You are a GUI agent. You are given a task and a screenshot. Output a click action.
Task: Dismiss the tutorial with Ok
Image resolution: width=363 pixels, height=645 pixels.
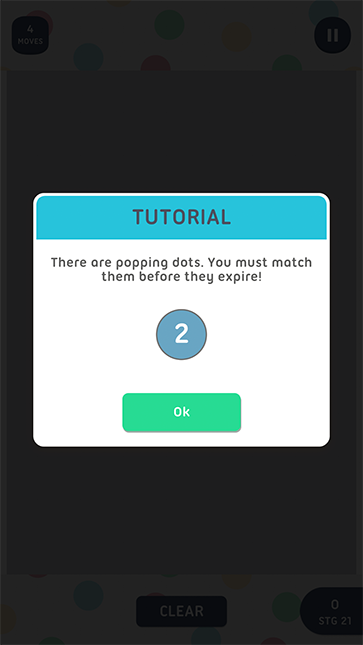tap(182, 412)
